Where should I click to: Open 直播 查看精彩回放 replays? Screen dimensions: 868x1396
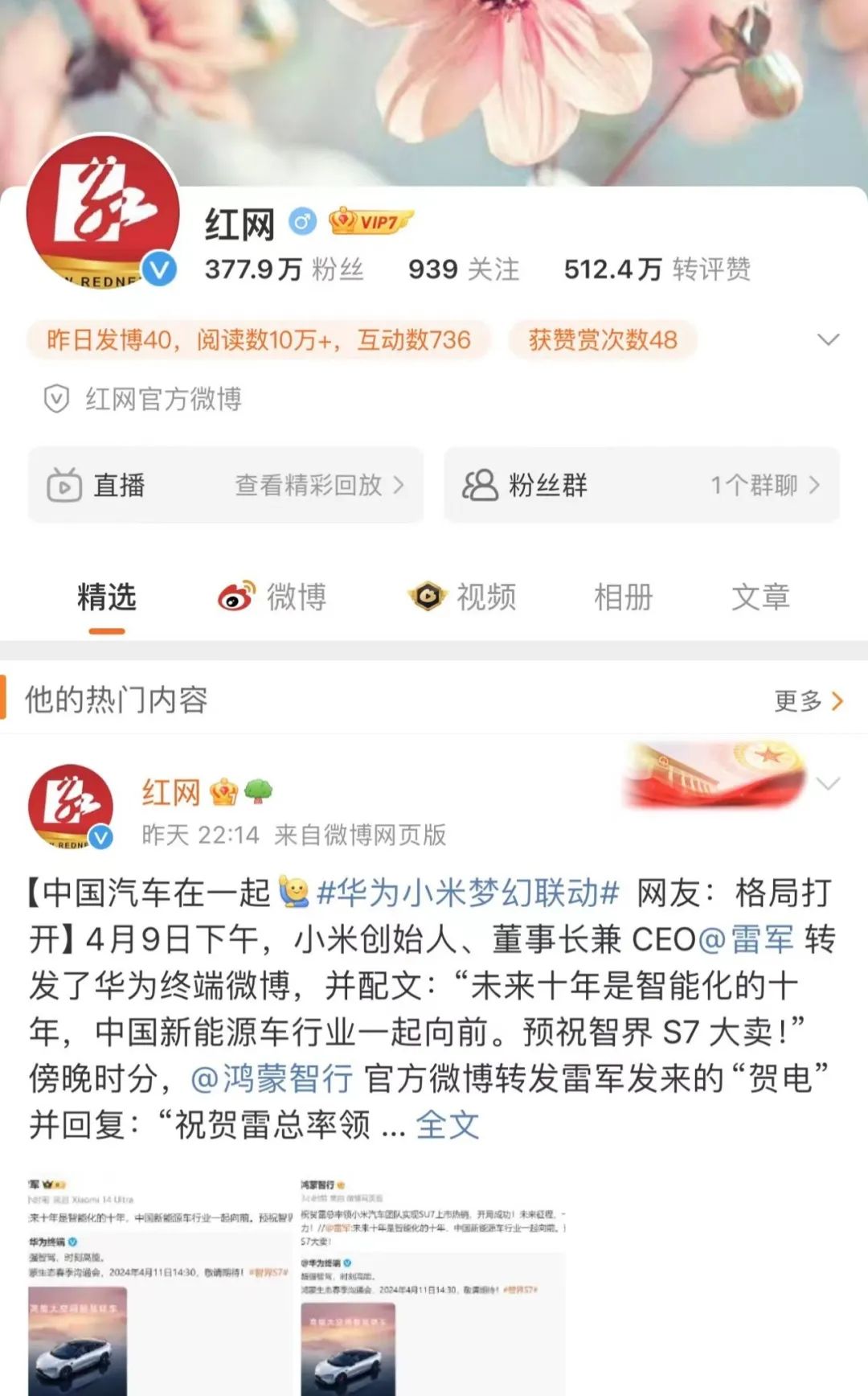226,485
